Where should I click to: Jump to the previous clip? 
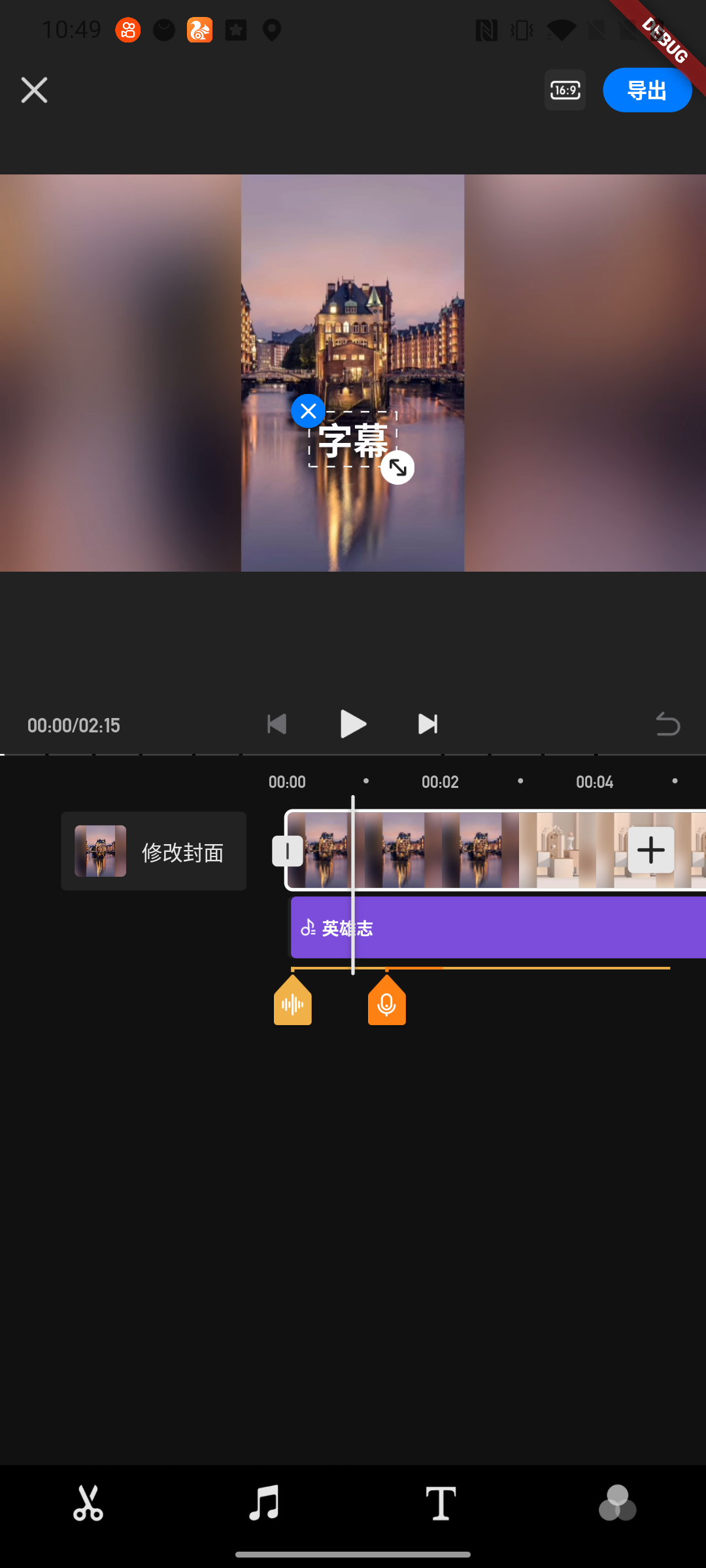coord(277,724)
